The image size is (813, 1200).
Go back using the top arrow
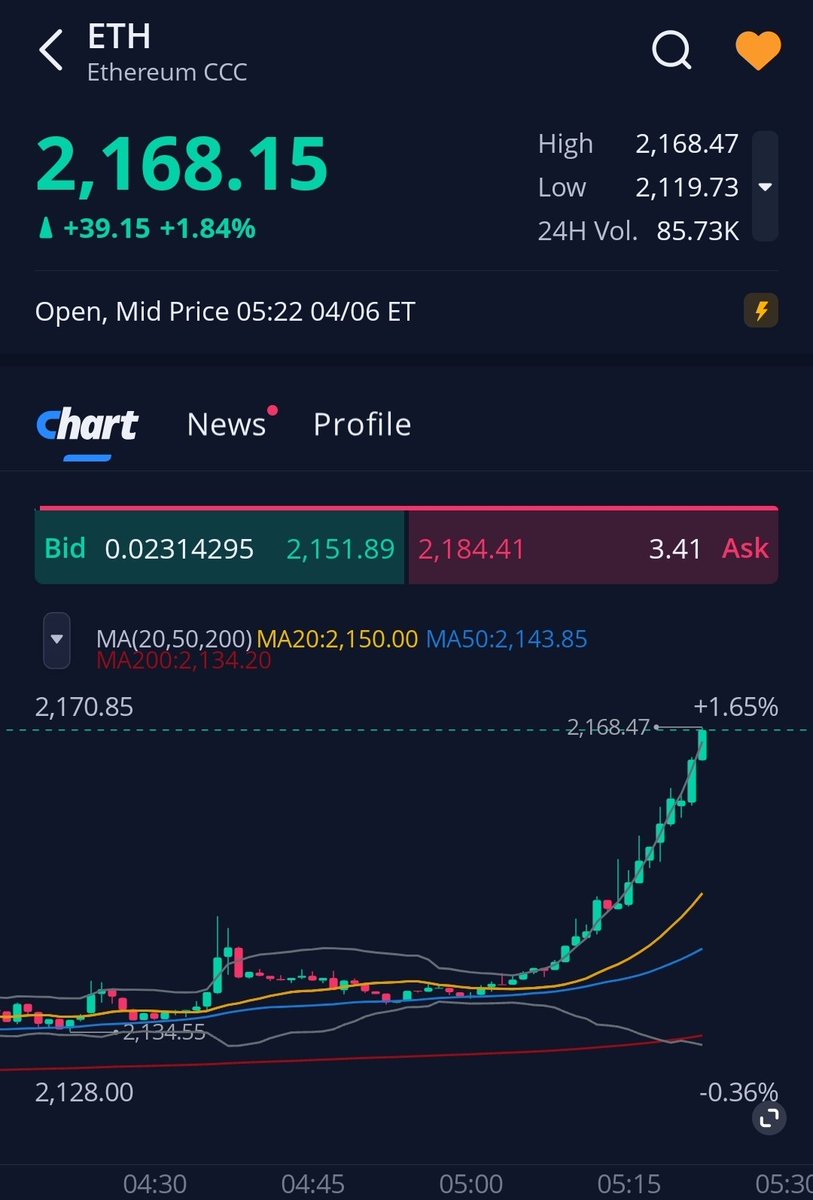(50, 50)
